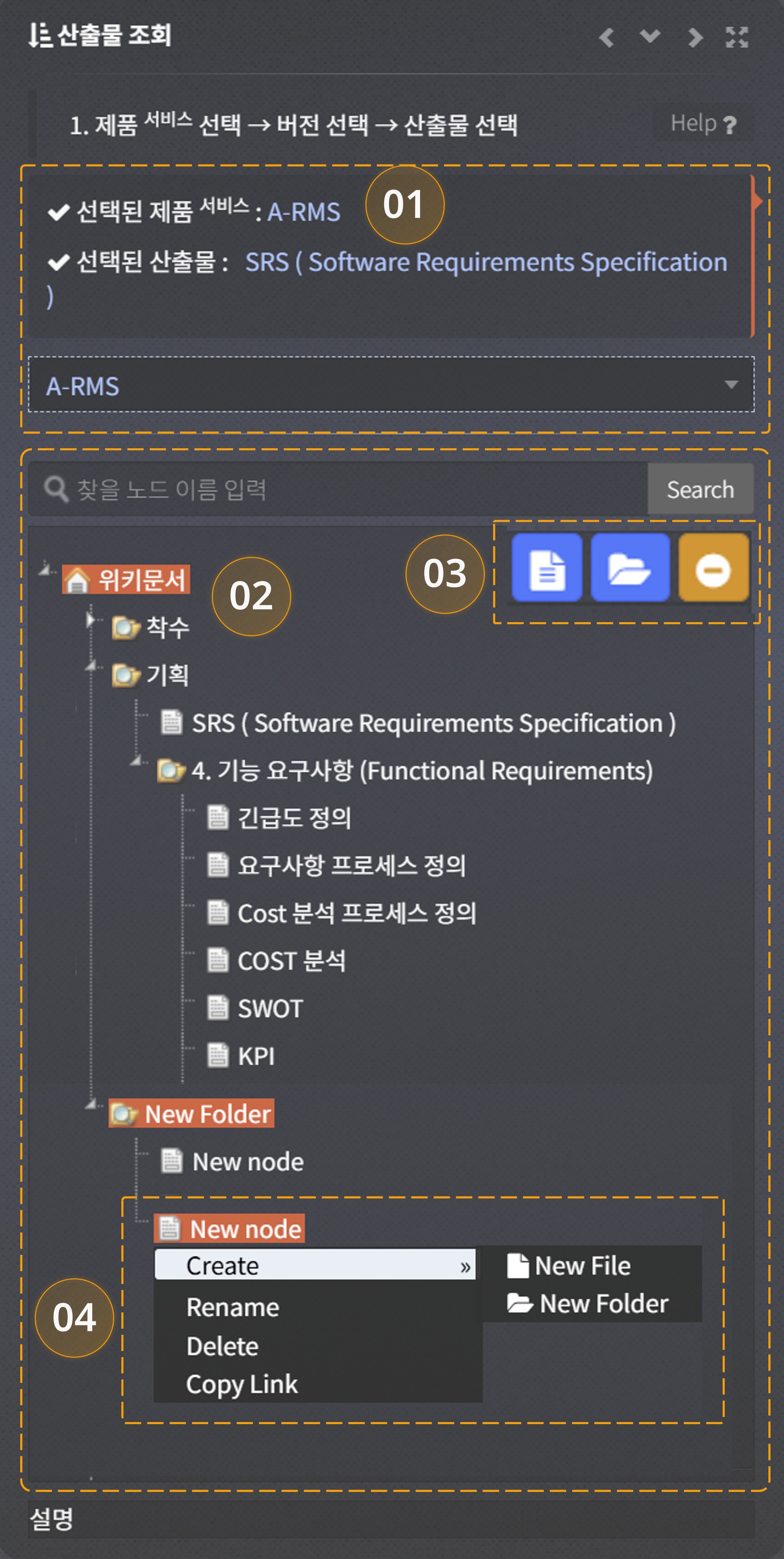784x1559 pixels.
Task: Open the Cost 분석 프로세스 정의 document
Action: tap(356, 913)
